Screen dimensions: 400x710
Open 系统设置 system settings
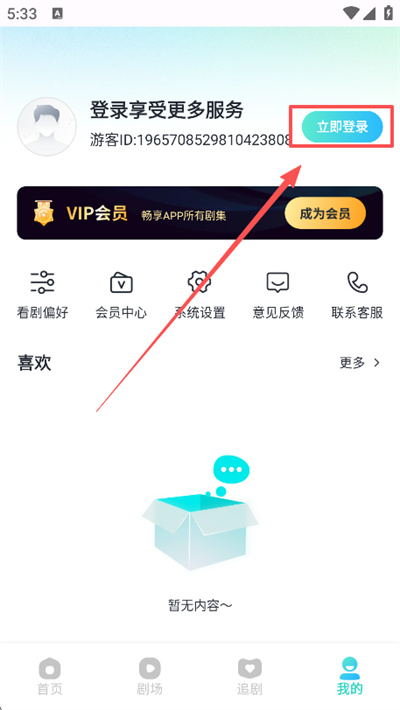tap(200, 295)
